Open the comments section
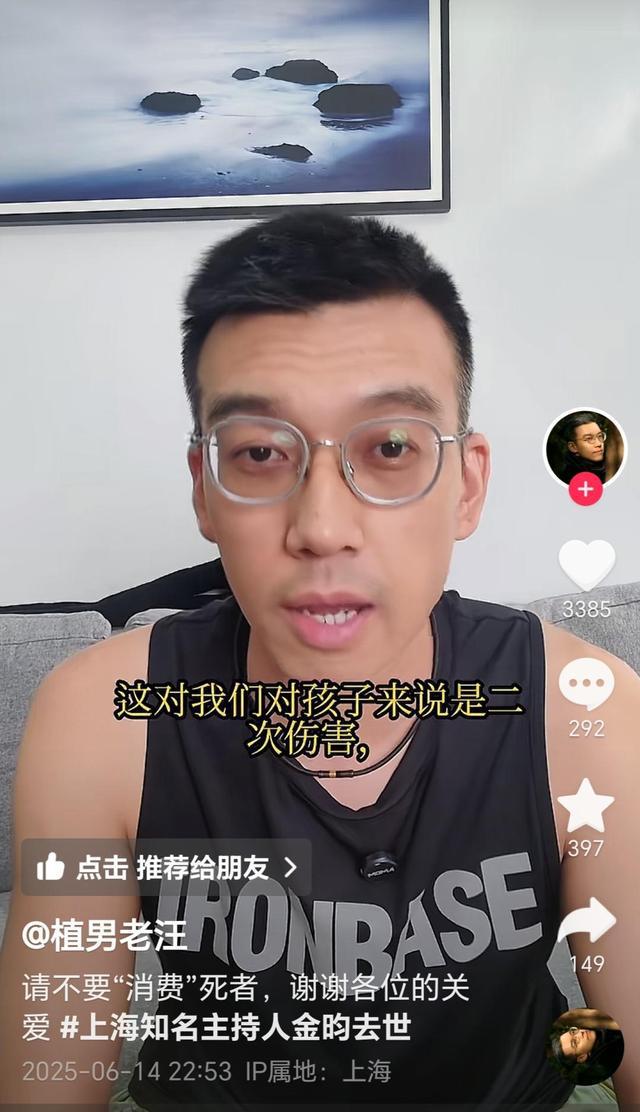 tap(586, 686)
